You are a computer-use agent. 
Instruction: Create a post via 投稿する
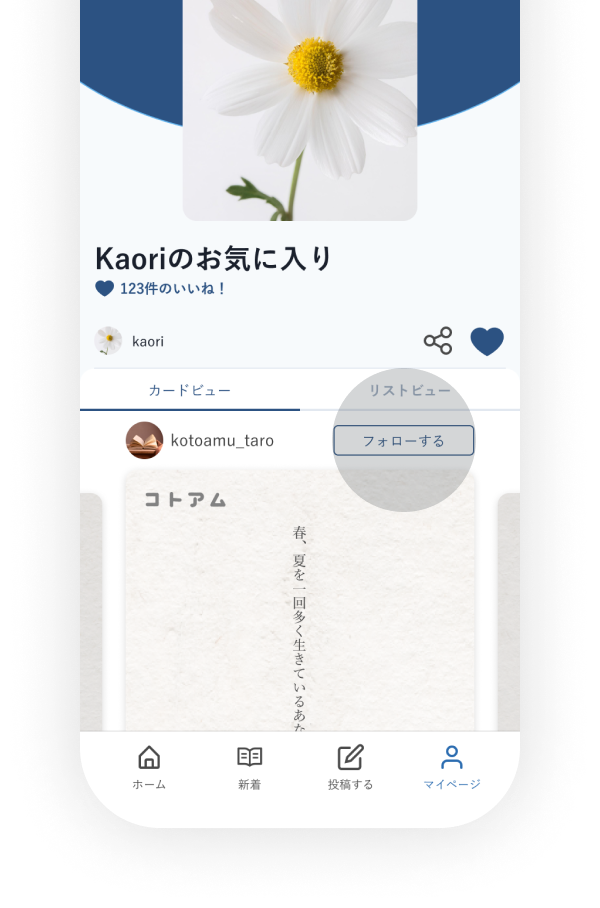click(350, 767)
